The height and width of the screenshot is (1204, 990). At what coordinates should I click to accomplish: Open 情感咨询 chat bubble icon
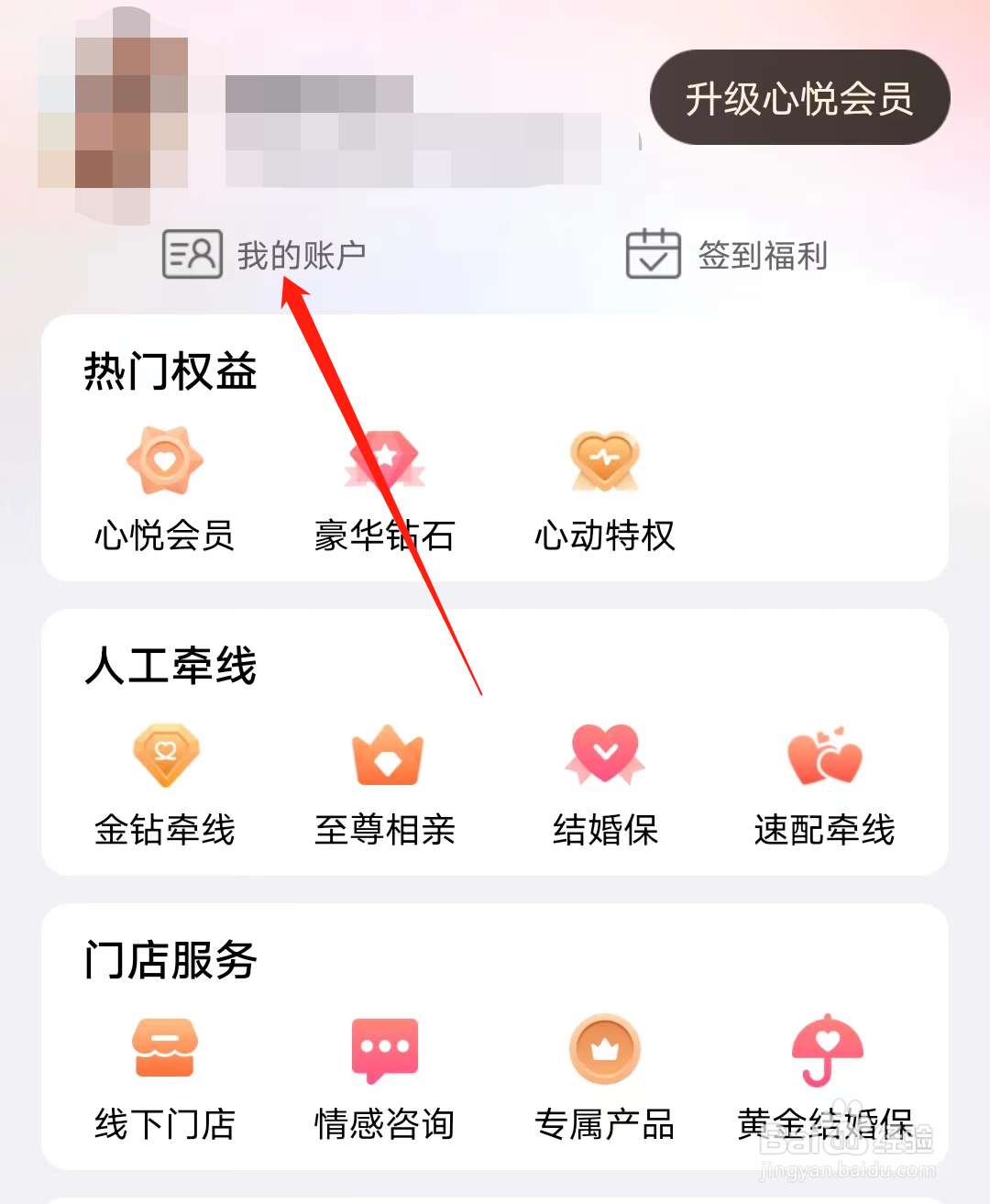384,1050
